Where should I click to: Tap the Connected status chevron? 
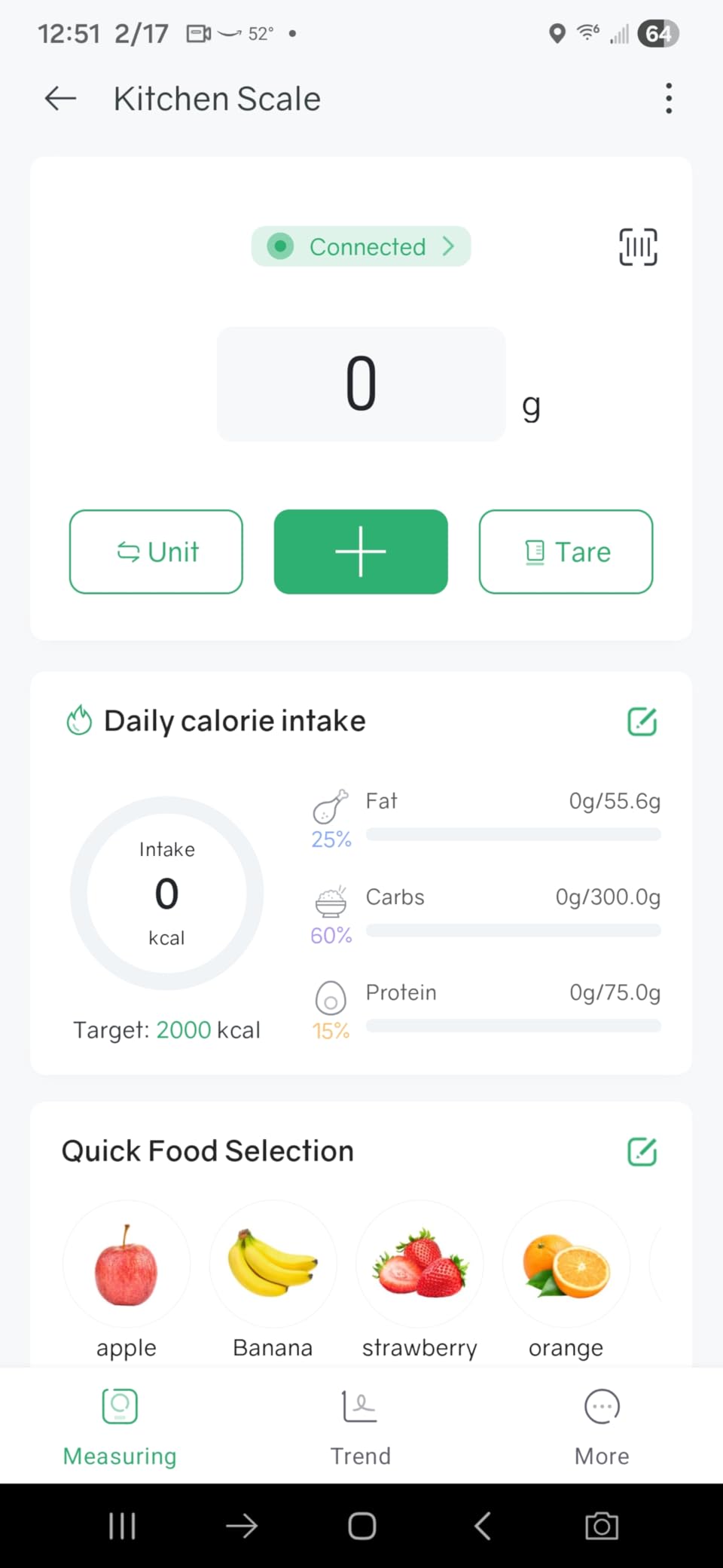tap(449, 246)
